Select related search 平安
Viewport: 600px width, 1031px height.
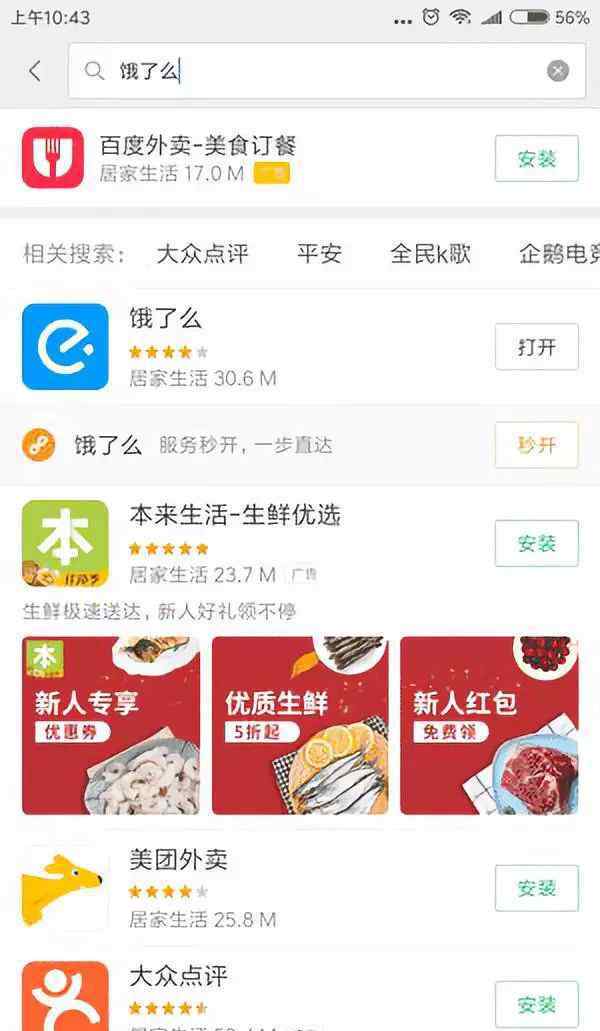pyautogui.click(x=319, y=253)
